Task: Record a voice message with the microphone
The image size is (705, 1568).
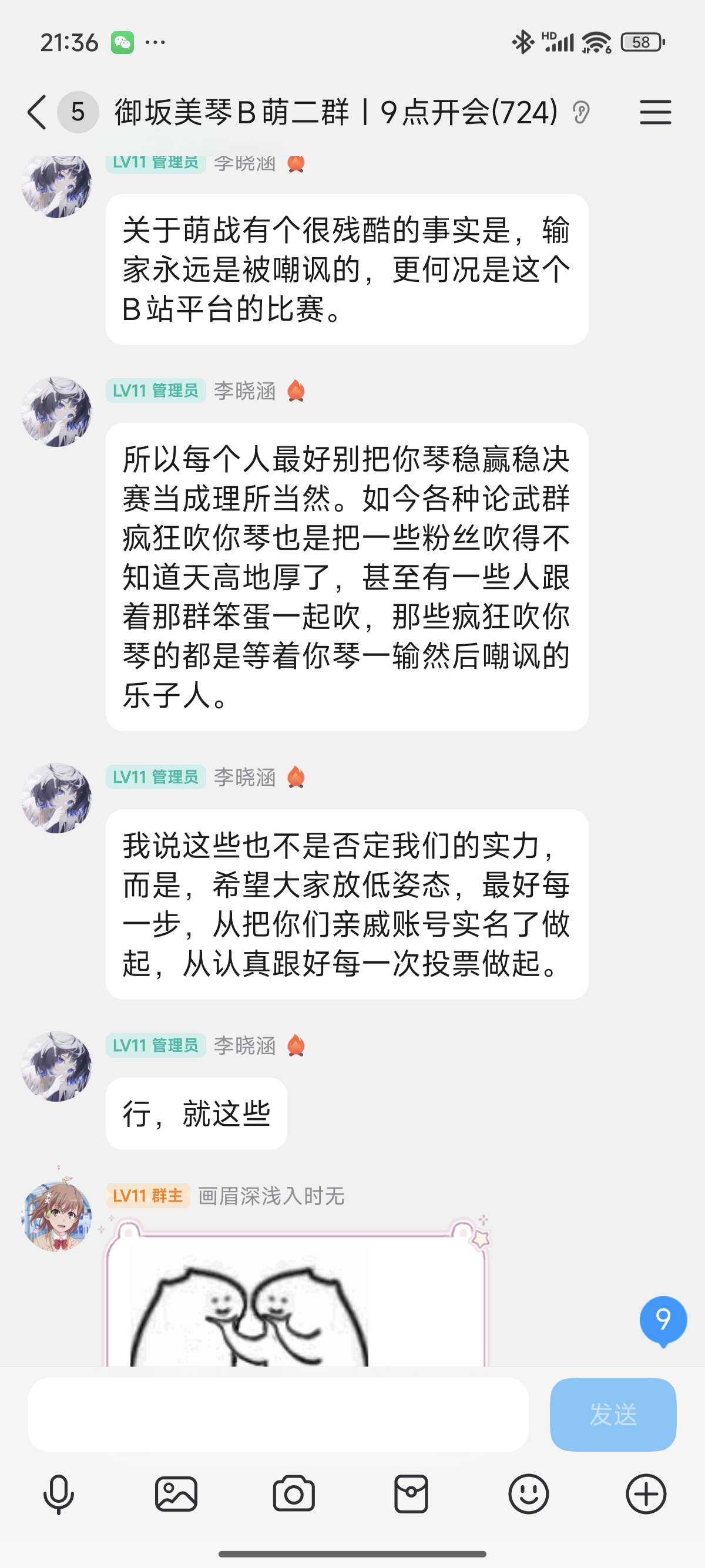Action: [x=58, y=1494]
